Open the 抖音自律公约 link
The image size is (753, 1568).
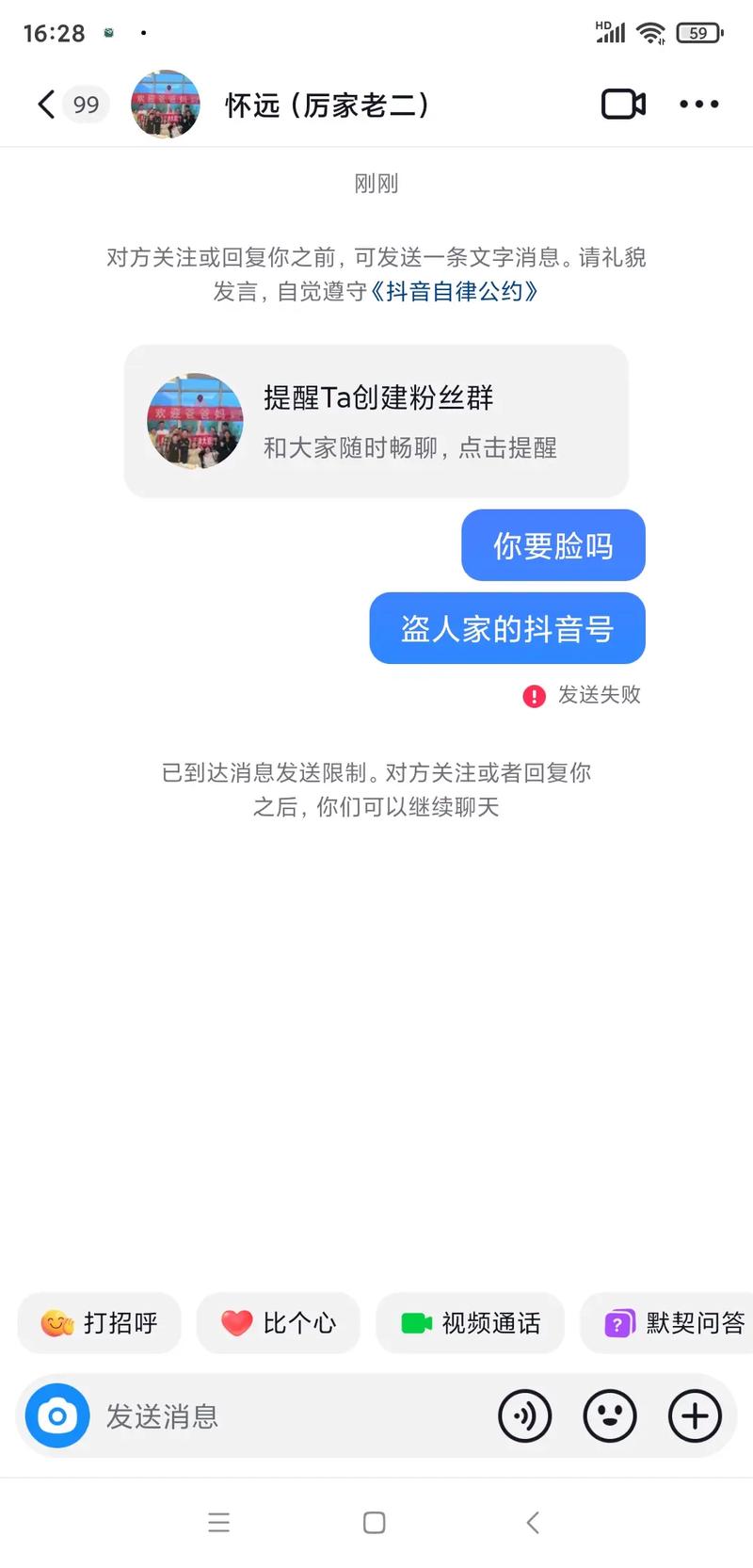point(454,291)
